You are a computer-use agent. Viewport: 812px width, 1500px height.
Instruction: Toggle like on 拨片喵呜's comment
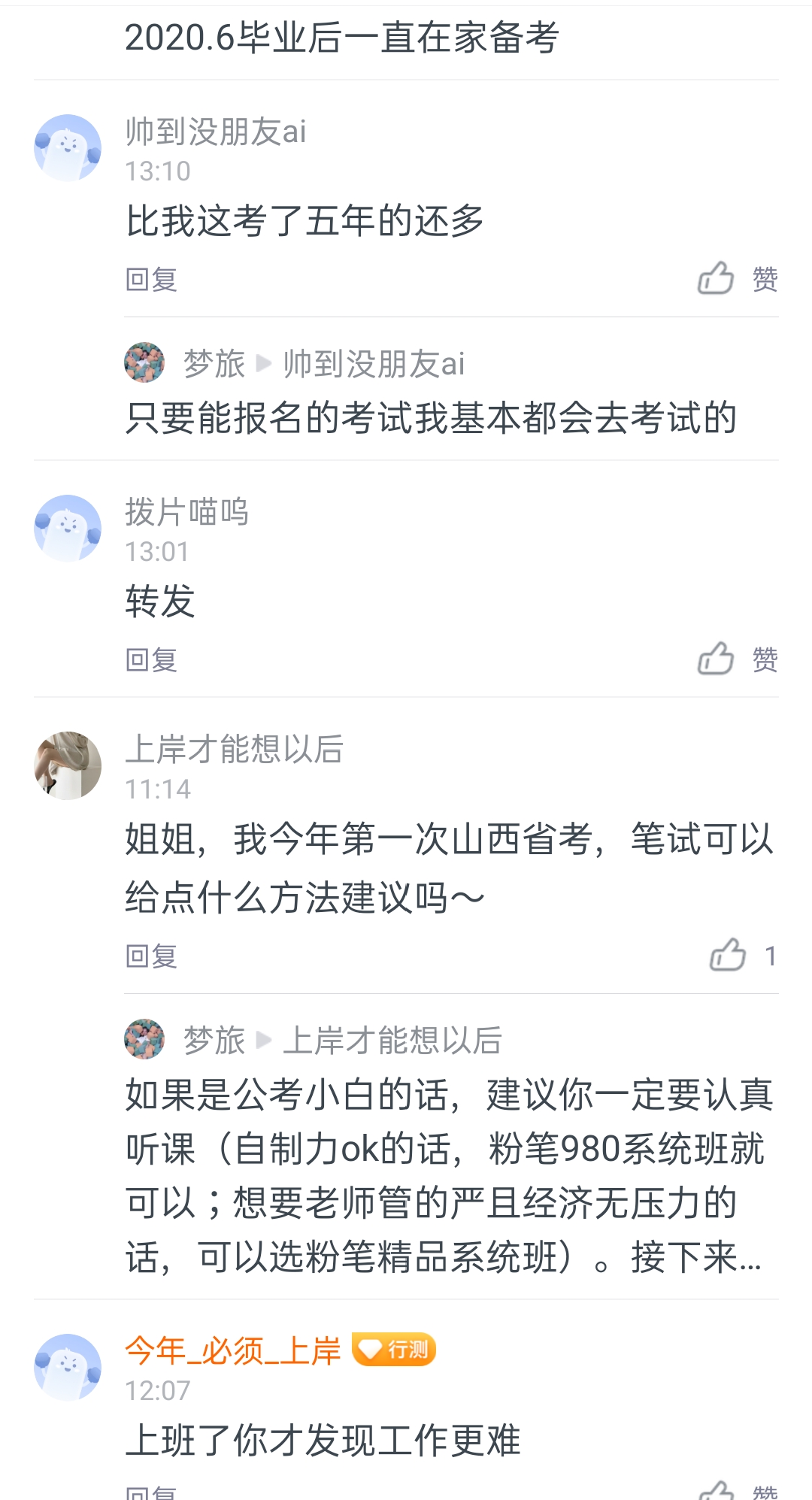pyautogui.click(x=717, y=659)
